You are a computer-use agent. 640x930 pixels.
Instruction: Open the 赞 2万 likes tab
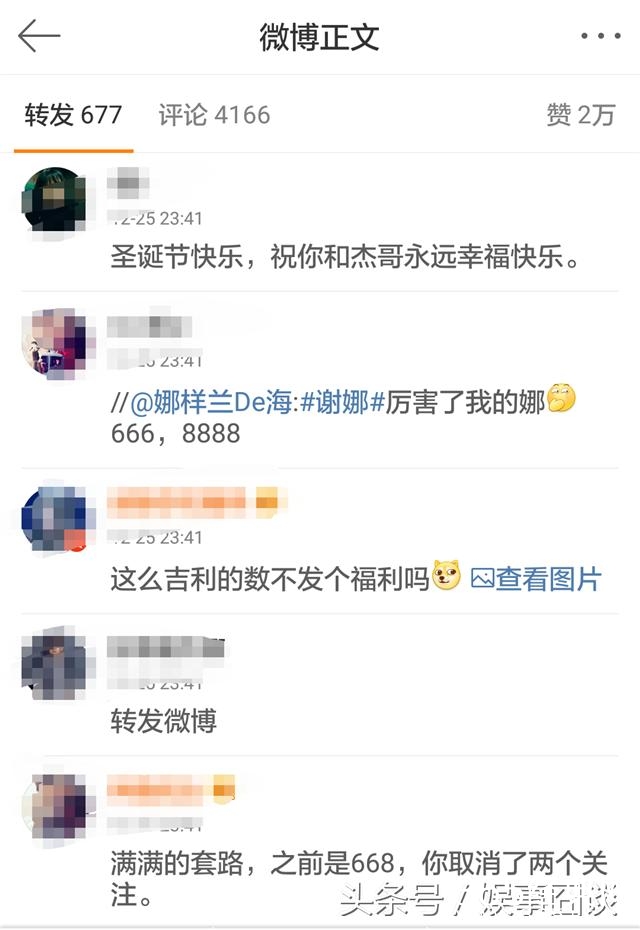pyautogui.click(x=580, y=115)
